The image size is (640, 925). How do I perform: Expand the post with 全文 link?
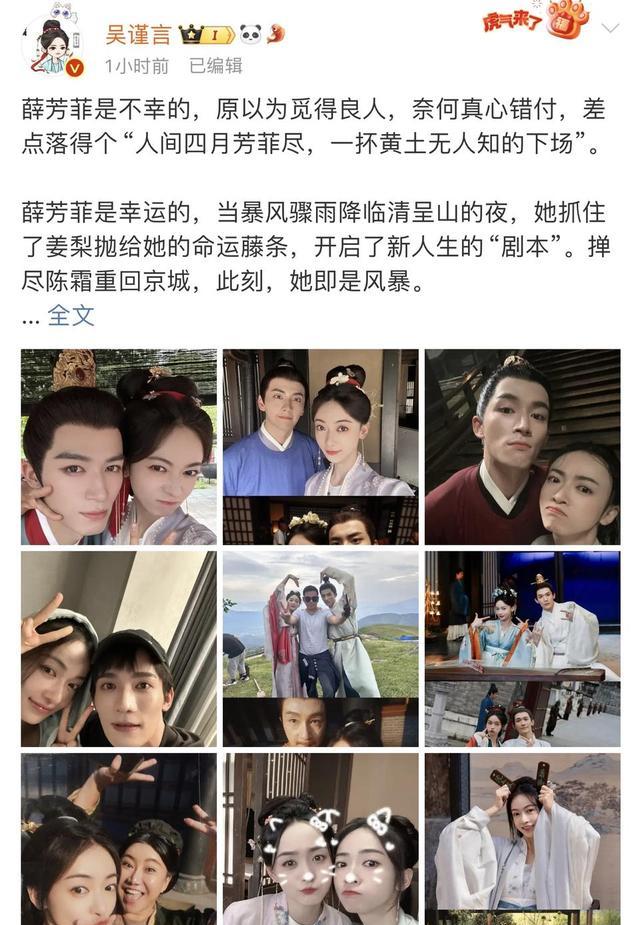71,315
